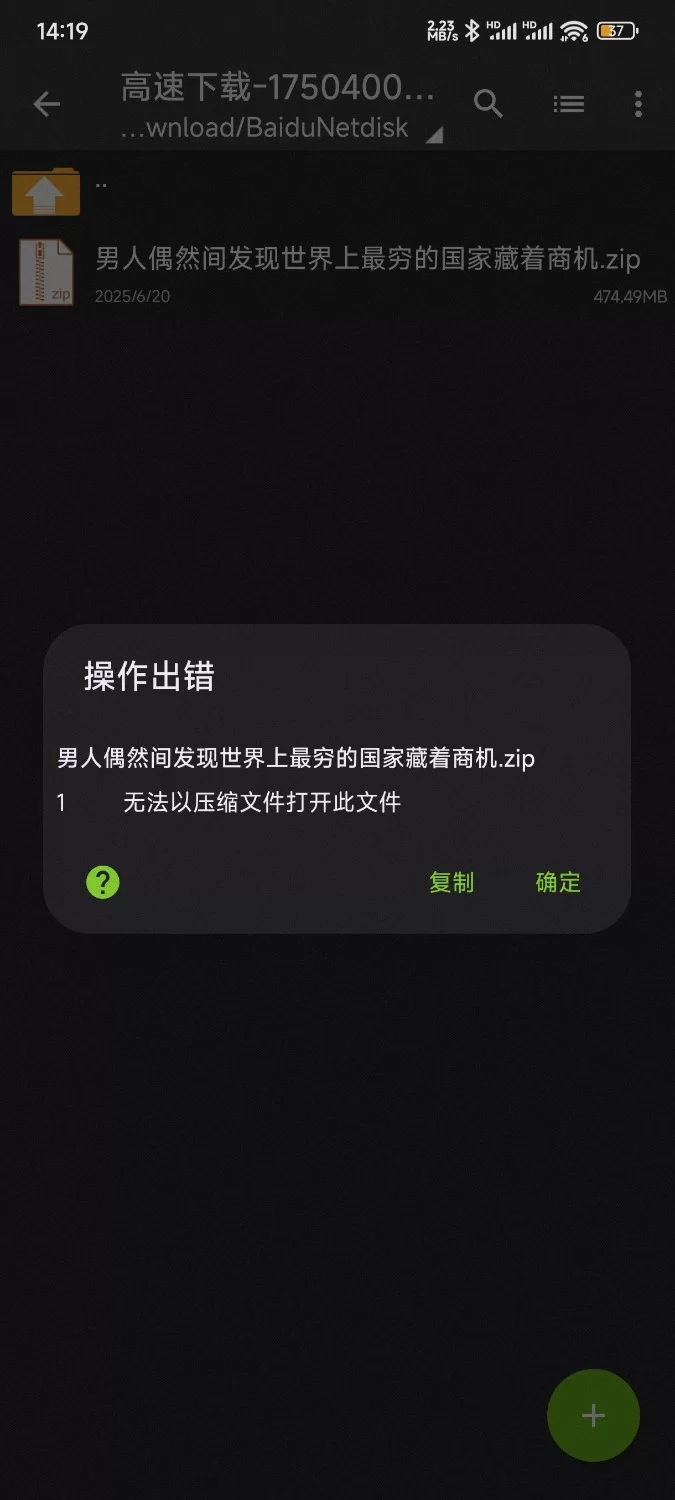Go up to the parent folder
This screenshot has width=675, height=1500.
tap(46, 191)
